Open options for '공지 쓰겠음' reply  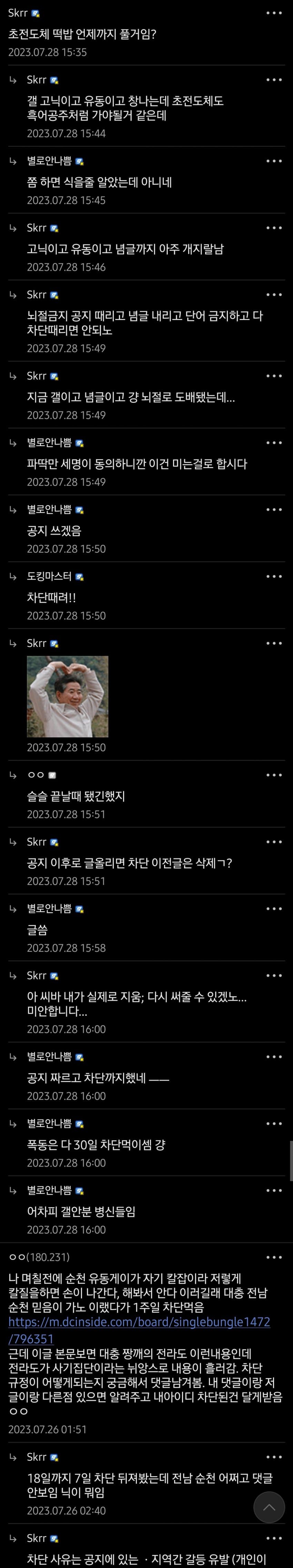coord(274,510)
